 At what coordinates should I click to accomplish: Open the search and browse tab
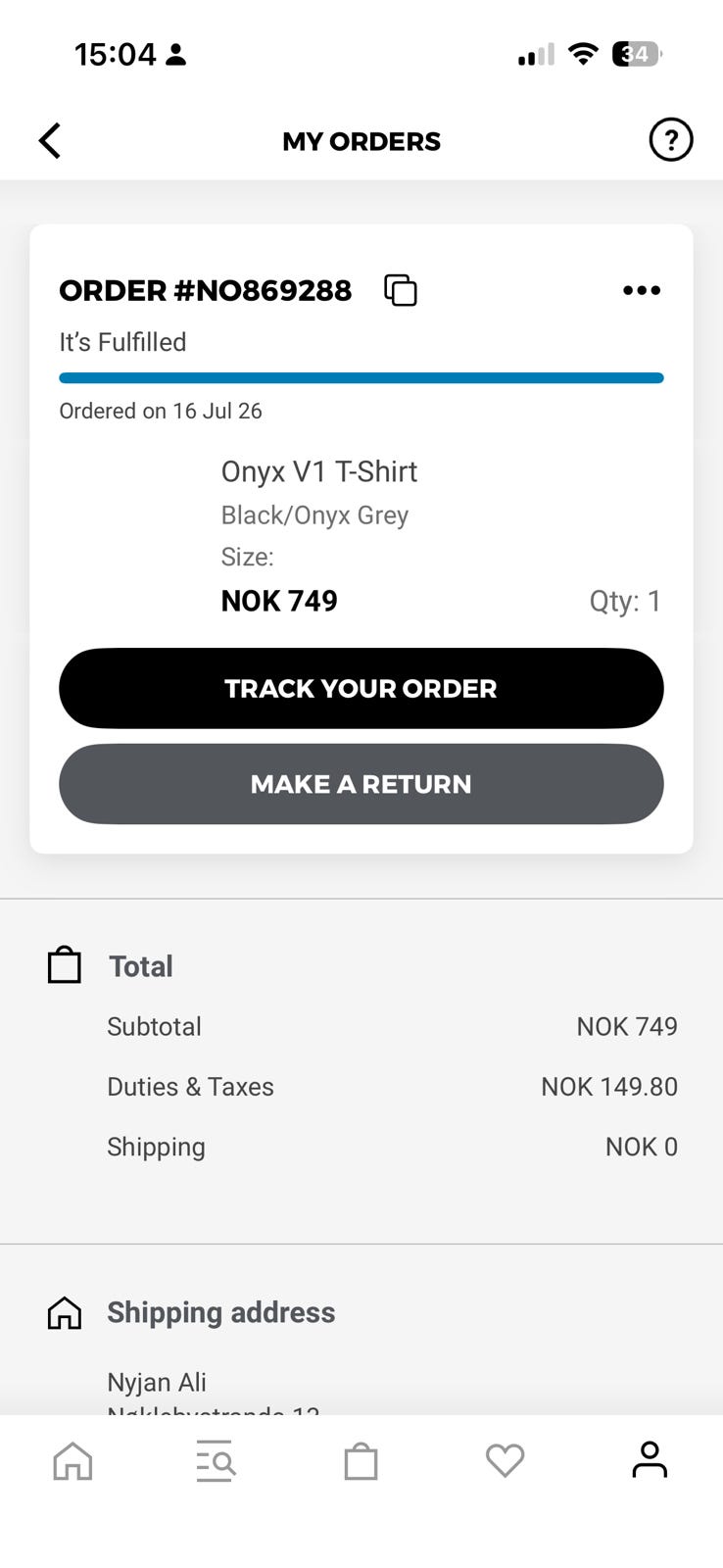(216, 1460)
